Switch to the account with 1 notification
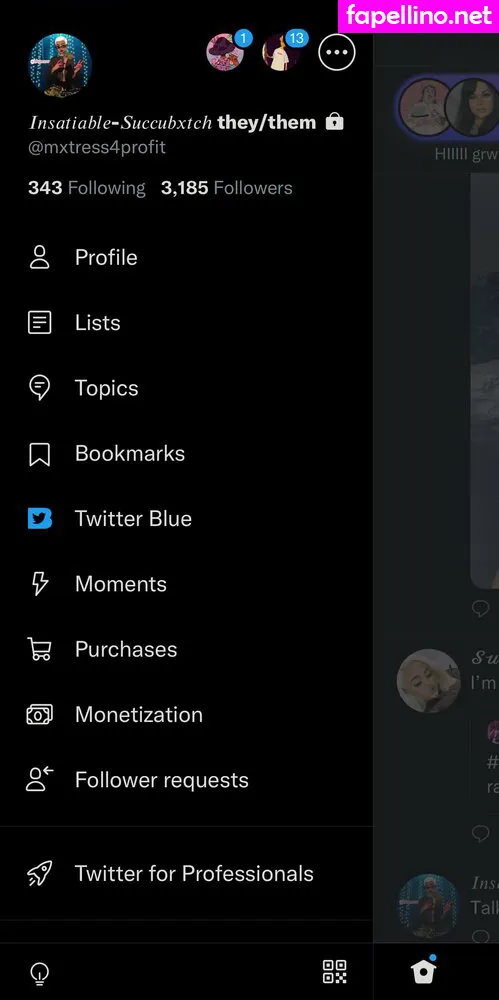The image size is (499, 1000). click(227, 51)
